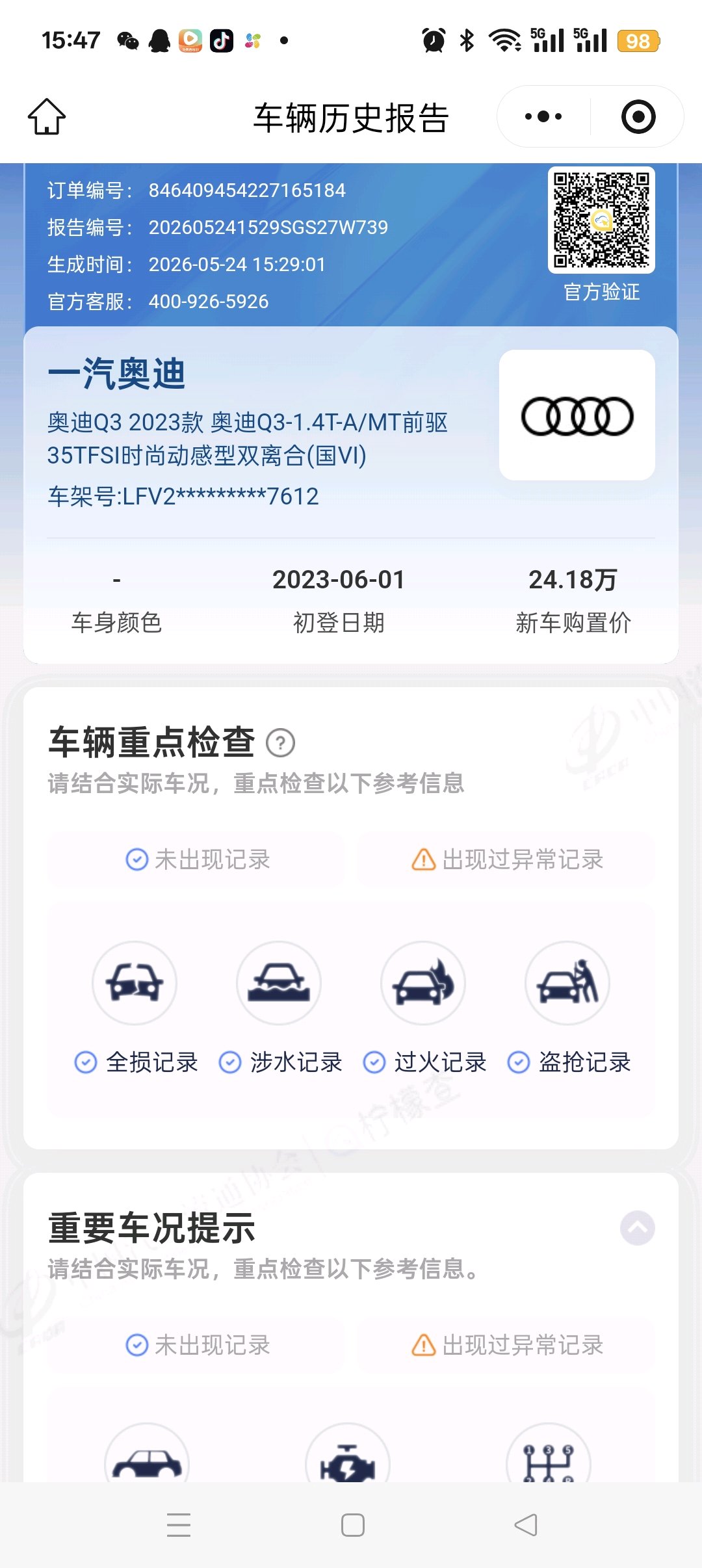Open the three-dot more options menu
This screenshot has width=702, height=1568.
[x=543, y=117]
